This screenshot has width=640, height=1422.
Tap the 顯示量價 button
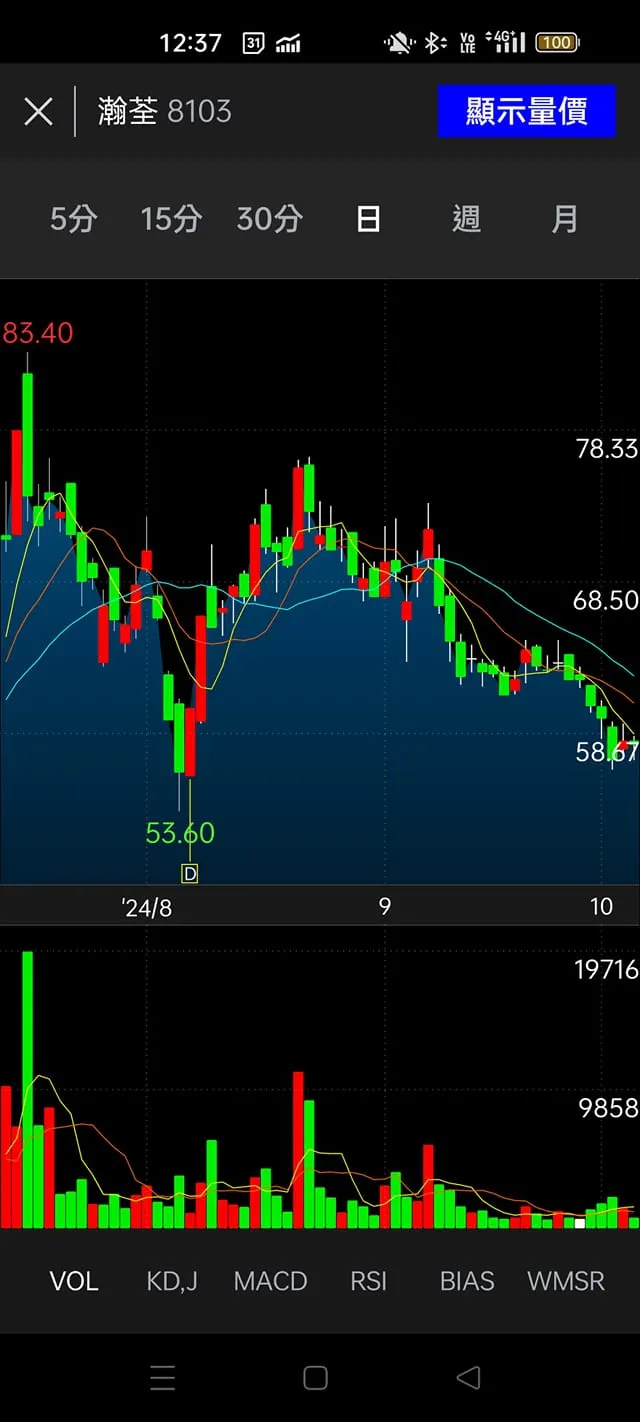click(526, 111)
